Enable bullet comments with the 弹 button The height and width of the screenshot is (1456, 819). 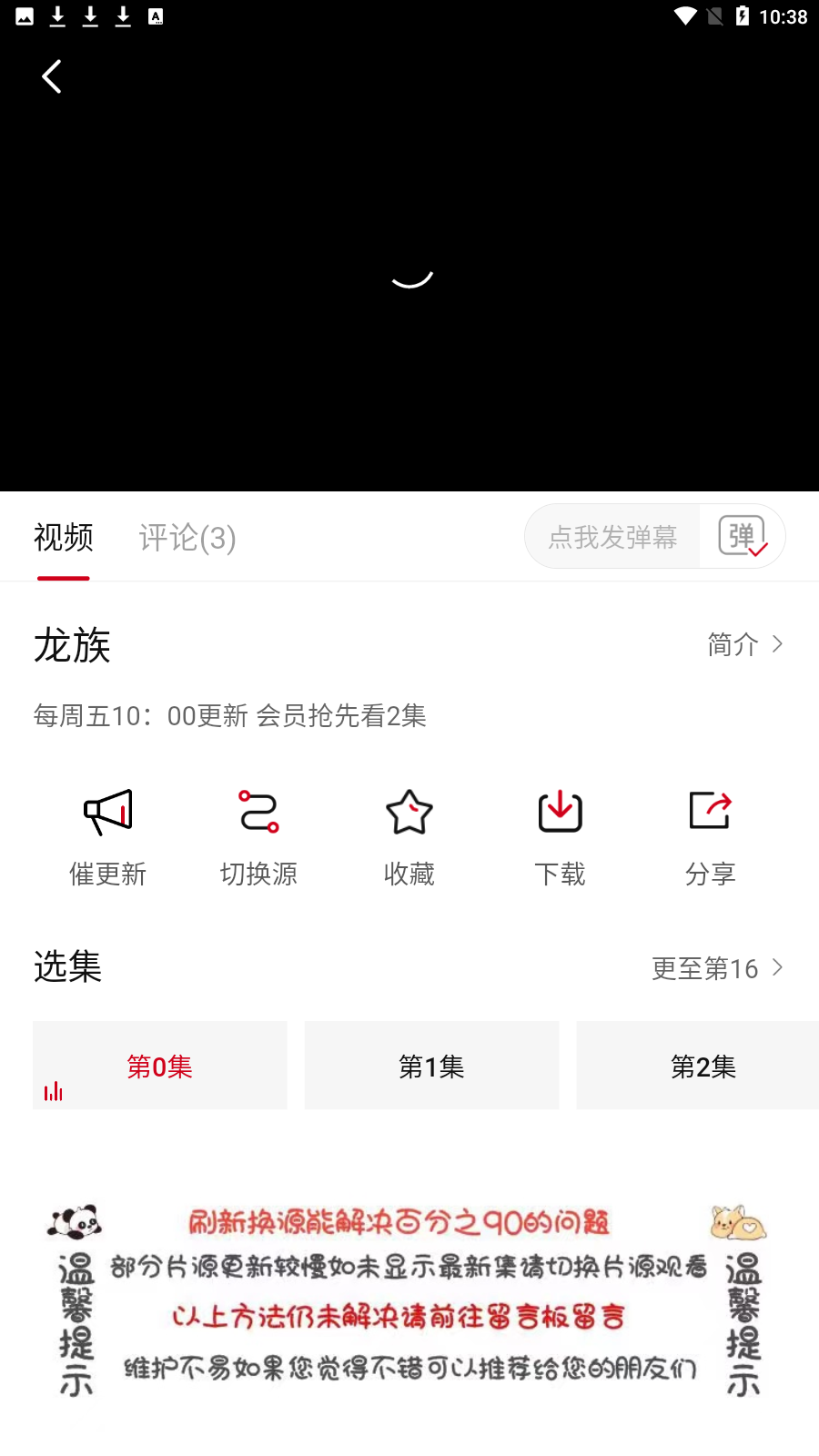point(743,536)
